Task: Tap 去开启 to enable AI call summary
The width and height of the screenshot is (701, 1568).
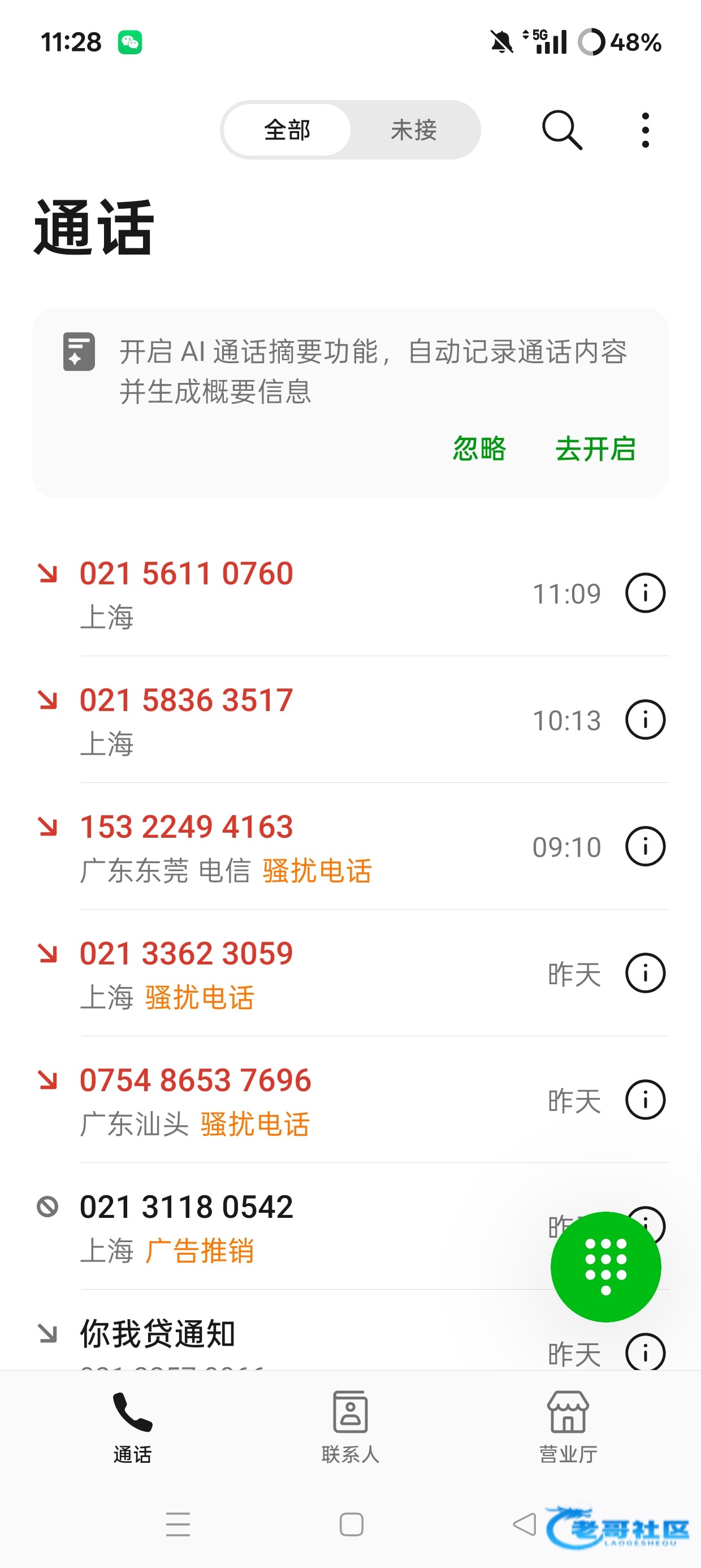Action: tap(595, 449)
